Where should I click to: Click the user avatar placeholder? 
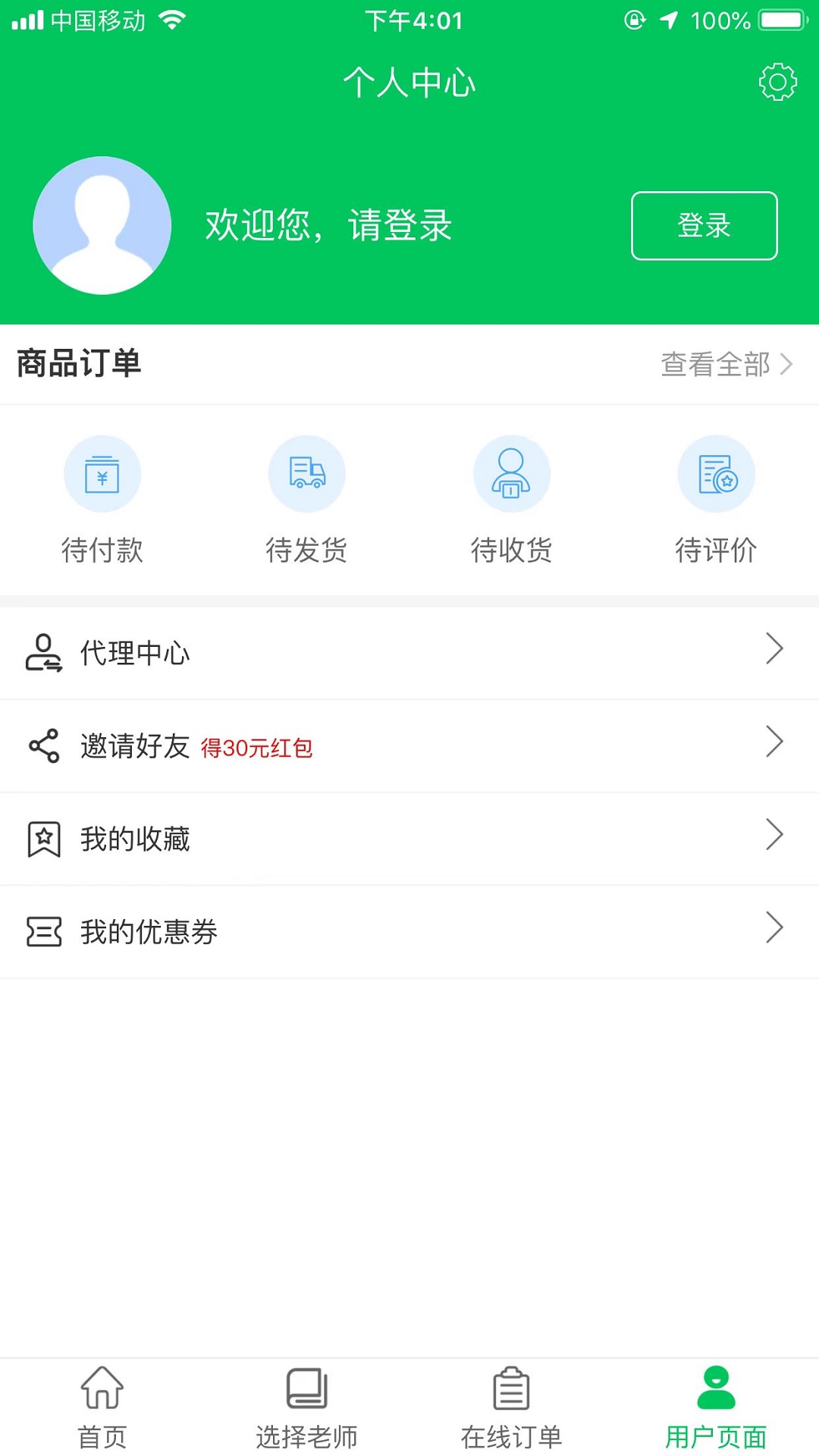tap(102, 225)
